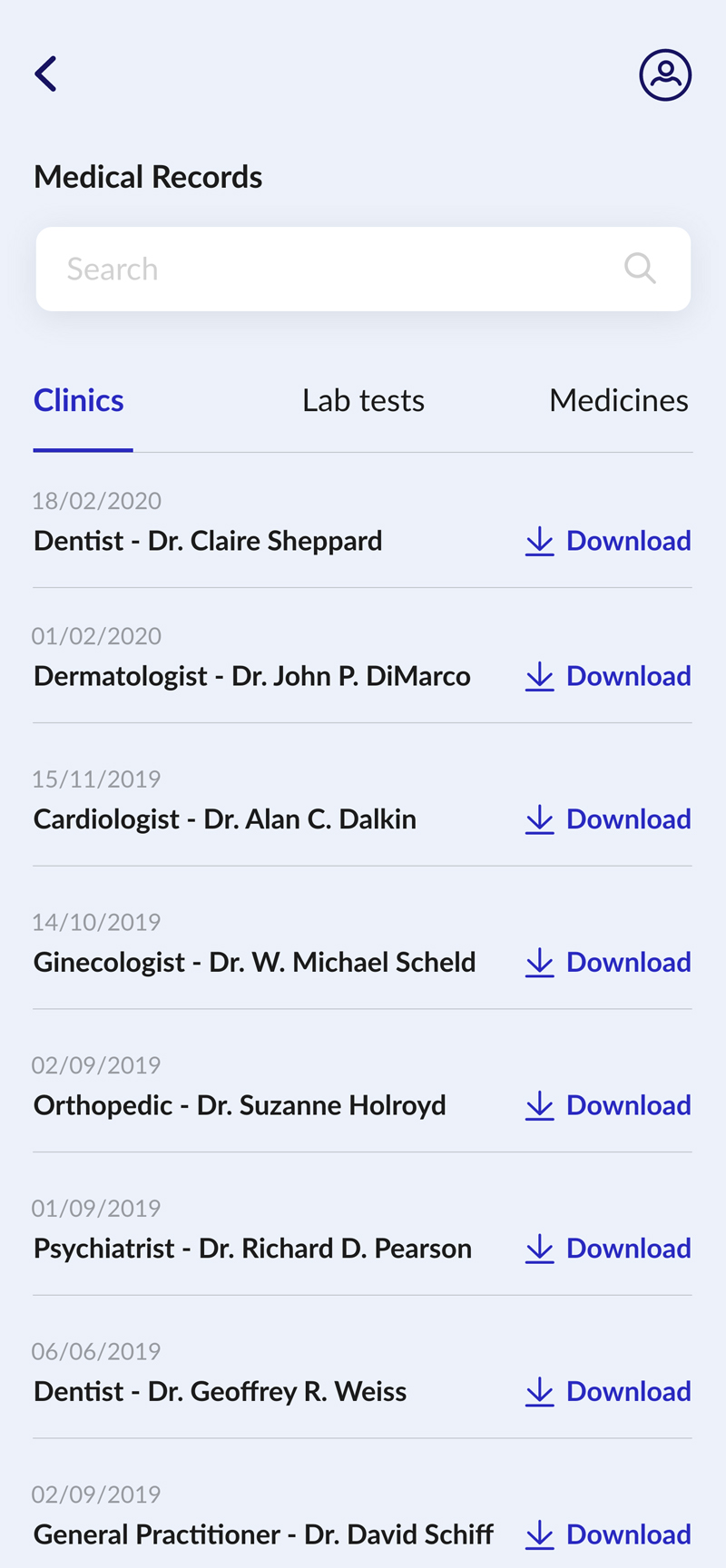Download Dr. Claire Sheppard's dentist record
Image resolution: width=726 pixels, height=1568 pixels.
(x=608, y=541)
